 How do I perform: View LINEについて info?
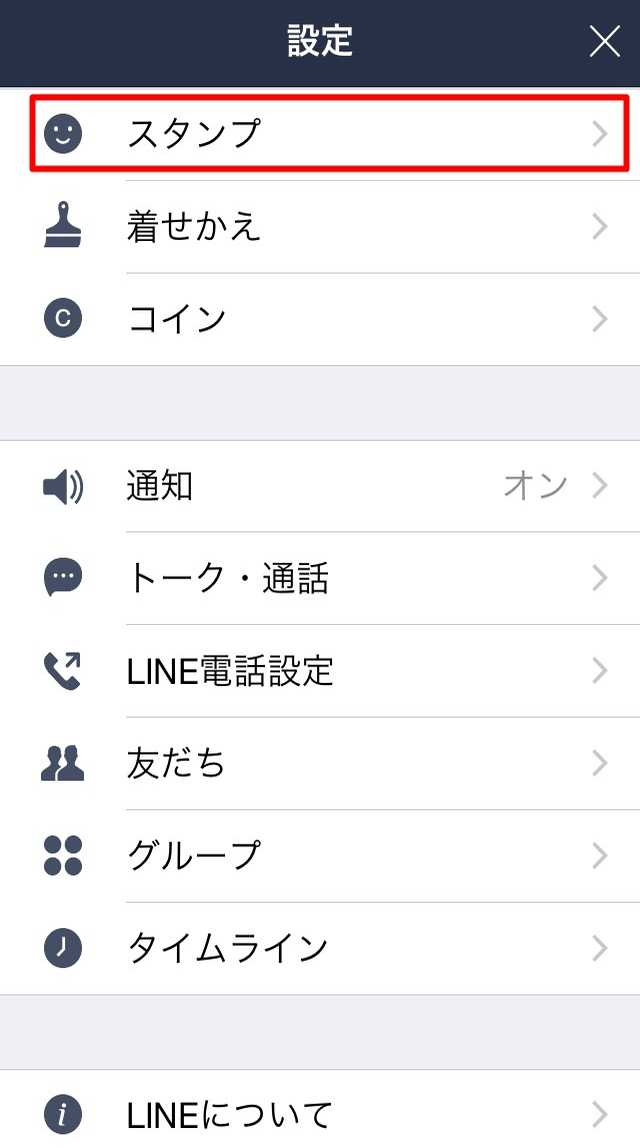(320, 1114)
